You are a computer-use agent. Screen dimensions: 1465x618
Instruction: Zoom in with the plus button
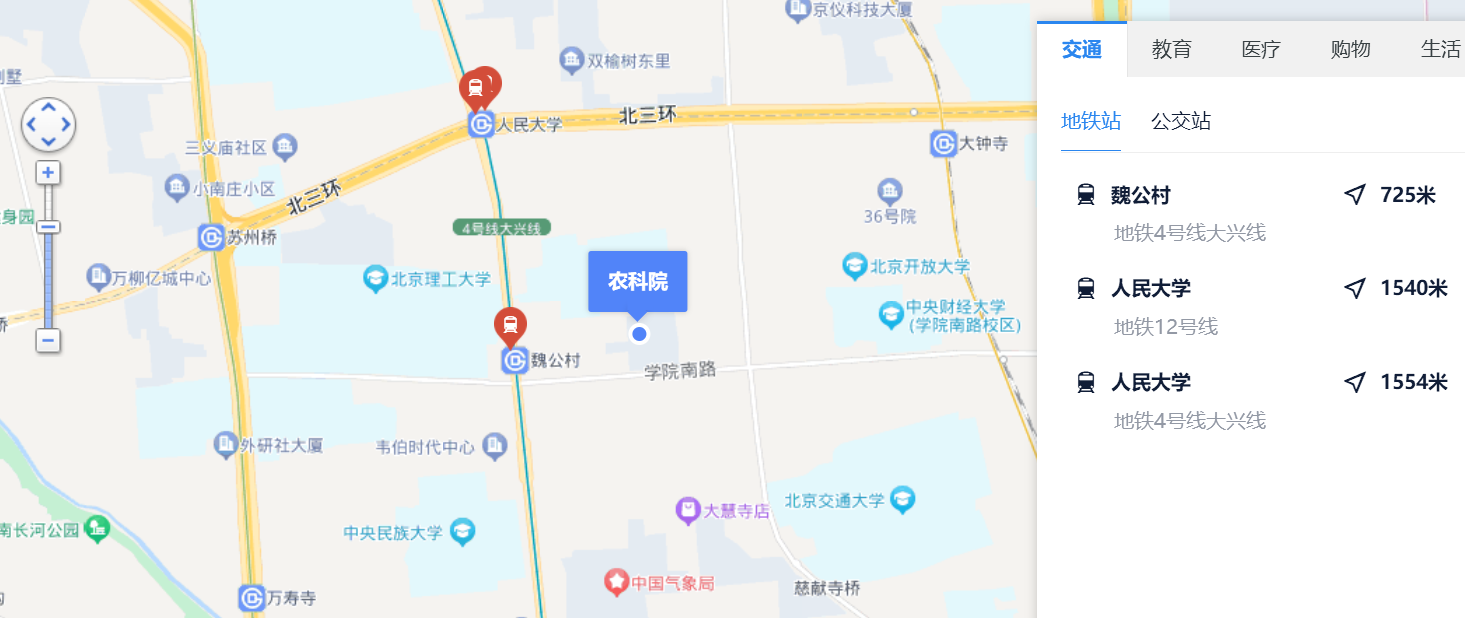pos(48,172)
